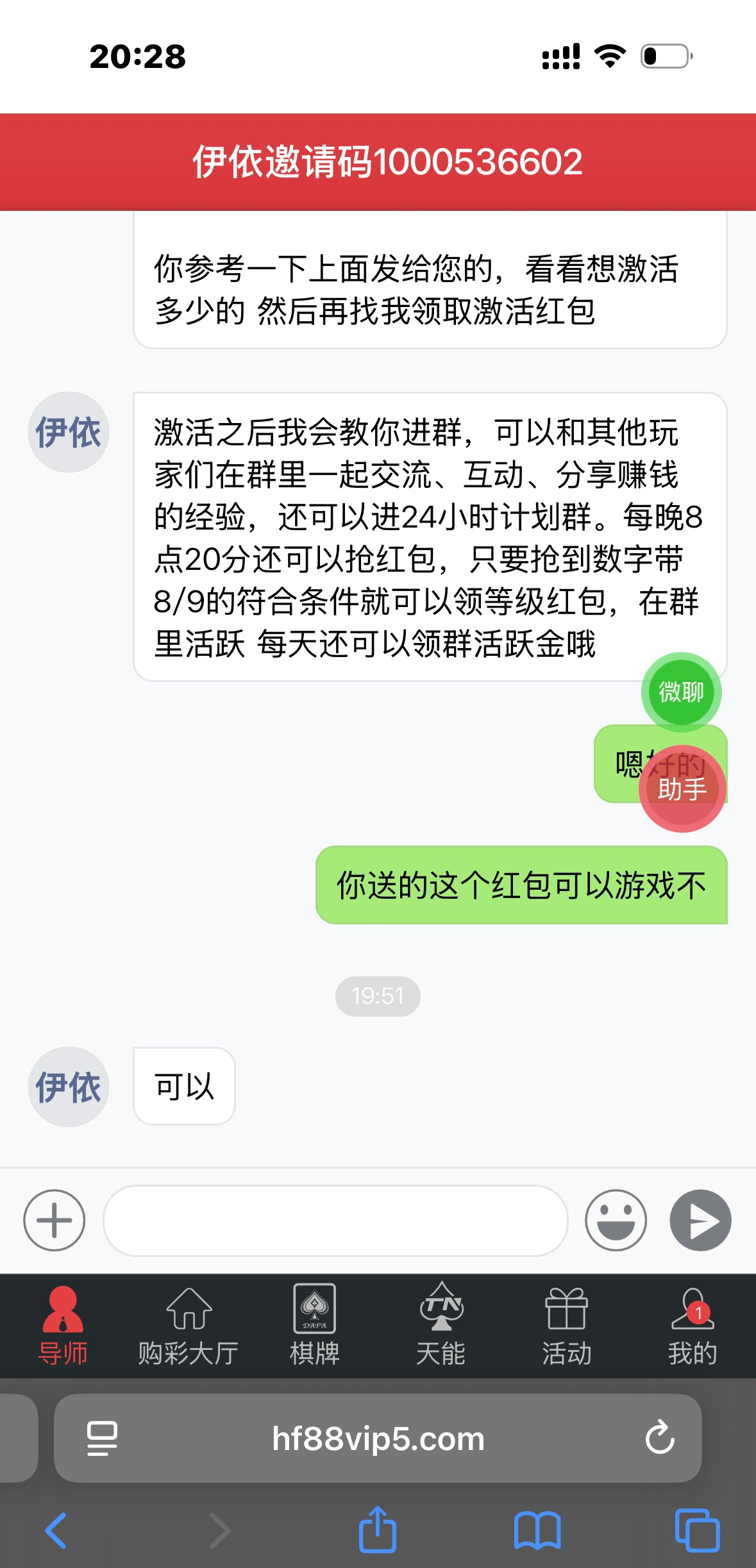Share this page from the browser toolbar
Viewport: 756px width, 1568px height.
(378, 1530)
